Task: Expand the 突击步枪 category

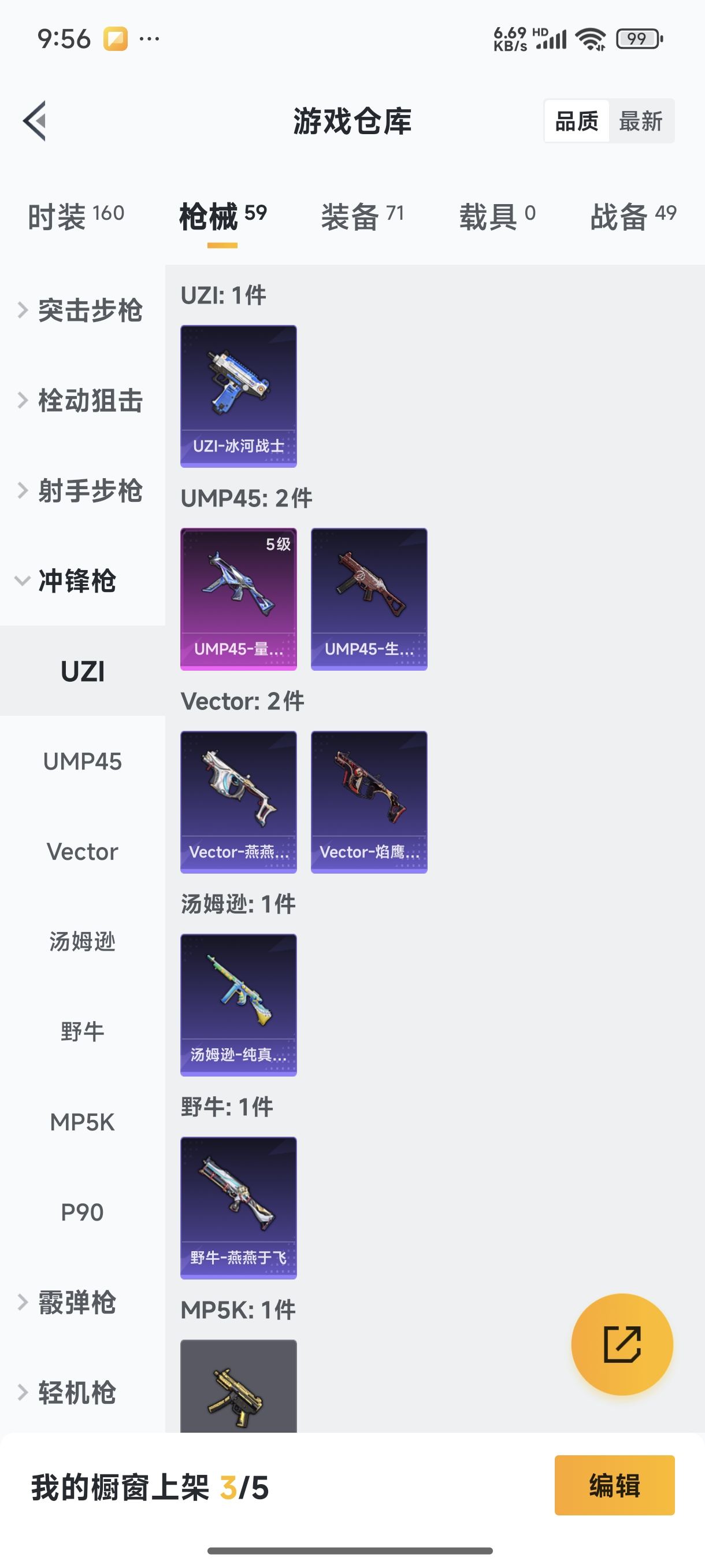Action: [x=82, y=310]
